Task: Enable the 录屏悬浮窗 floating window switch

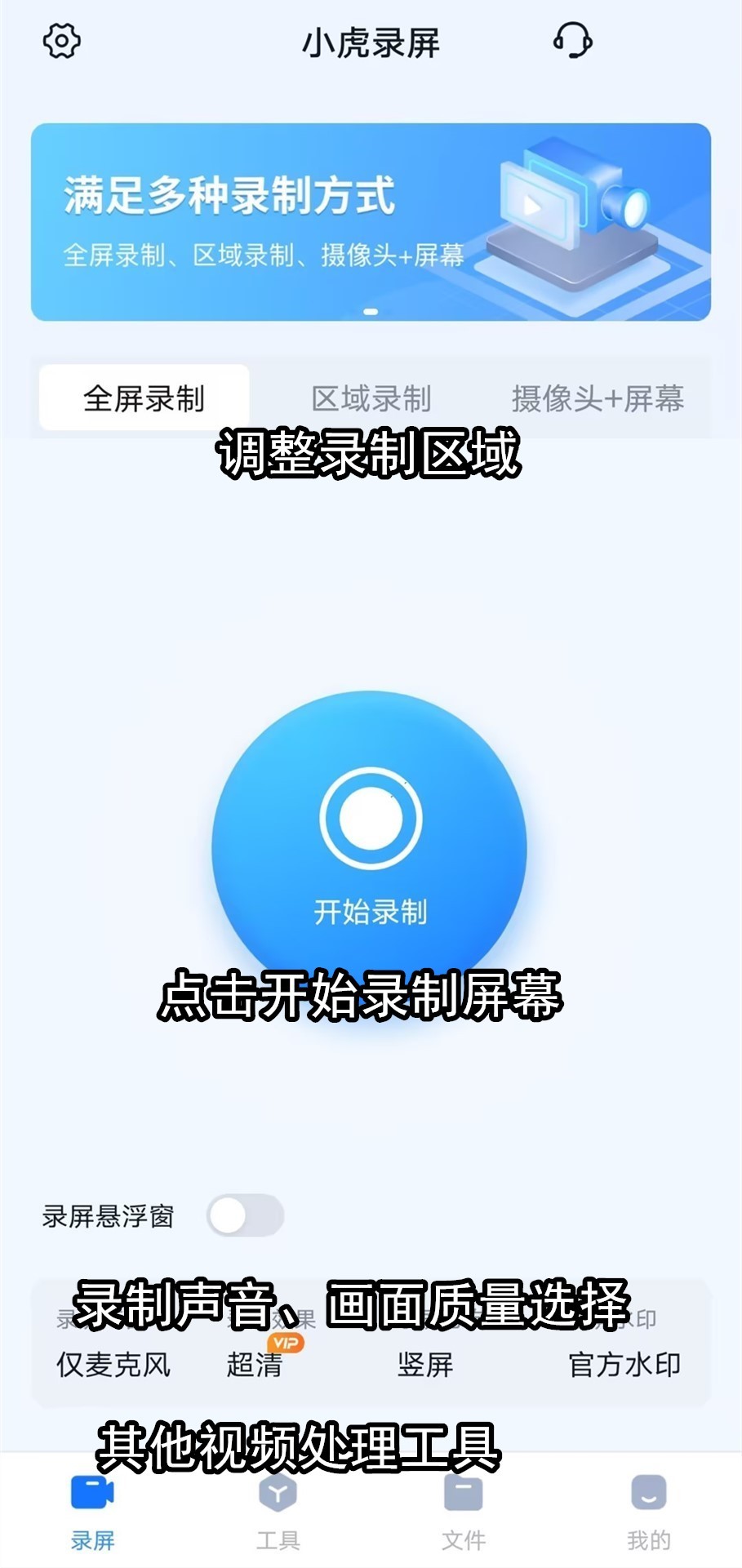Action: 245,1215
